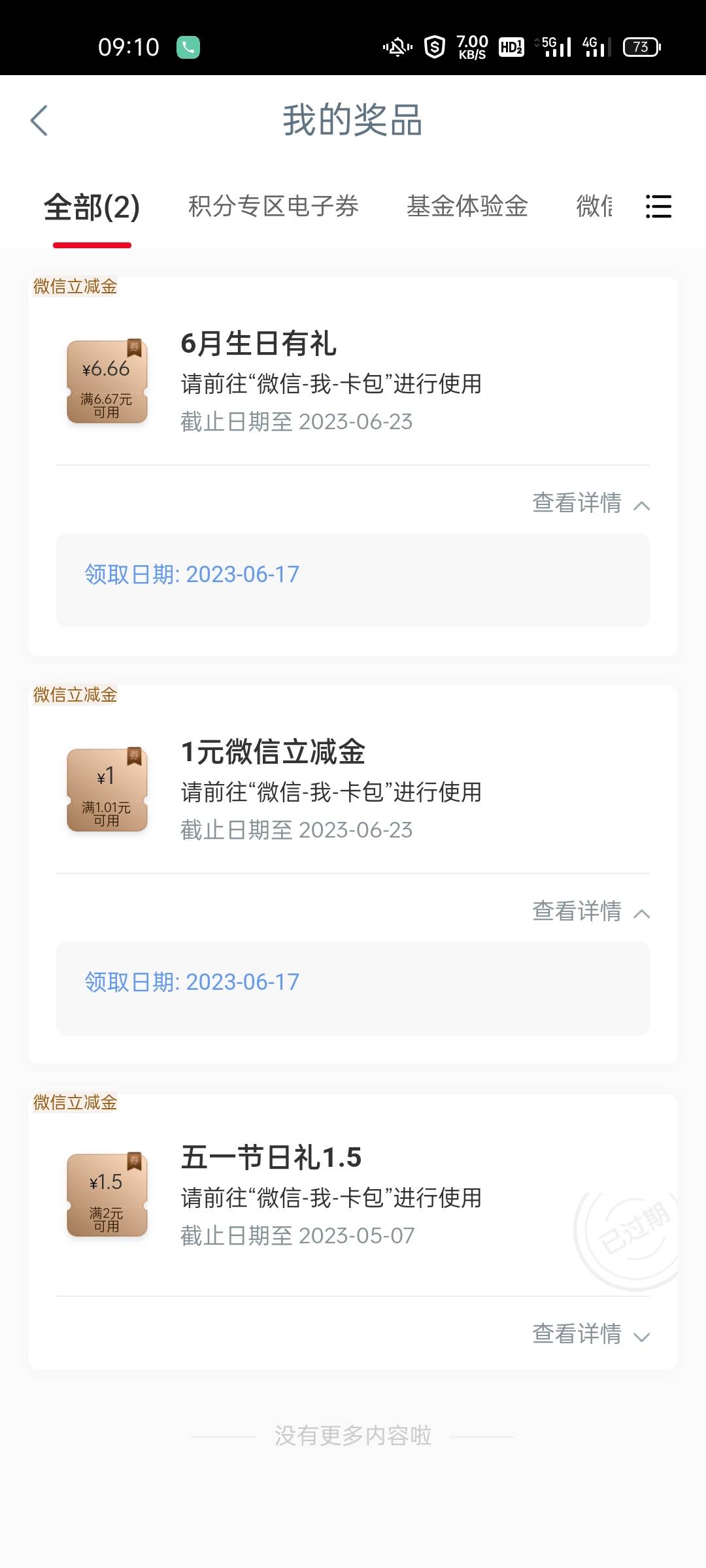This screenshot has width=706, height=1568.
Task: Go back from 我的奖品 page
Action: (39, 121)
